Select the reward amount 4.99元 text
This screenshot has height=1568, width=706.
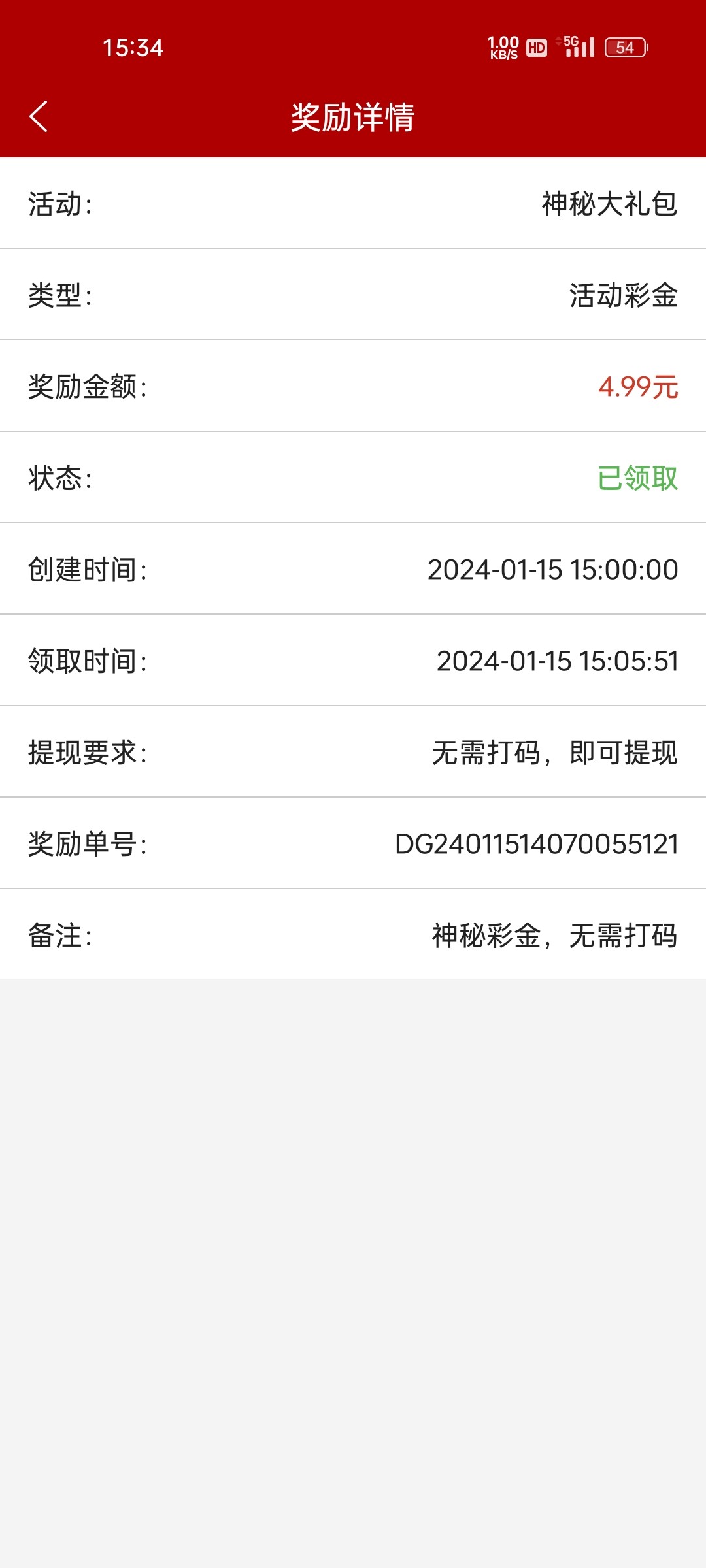(637, 385)
